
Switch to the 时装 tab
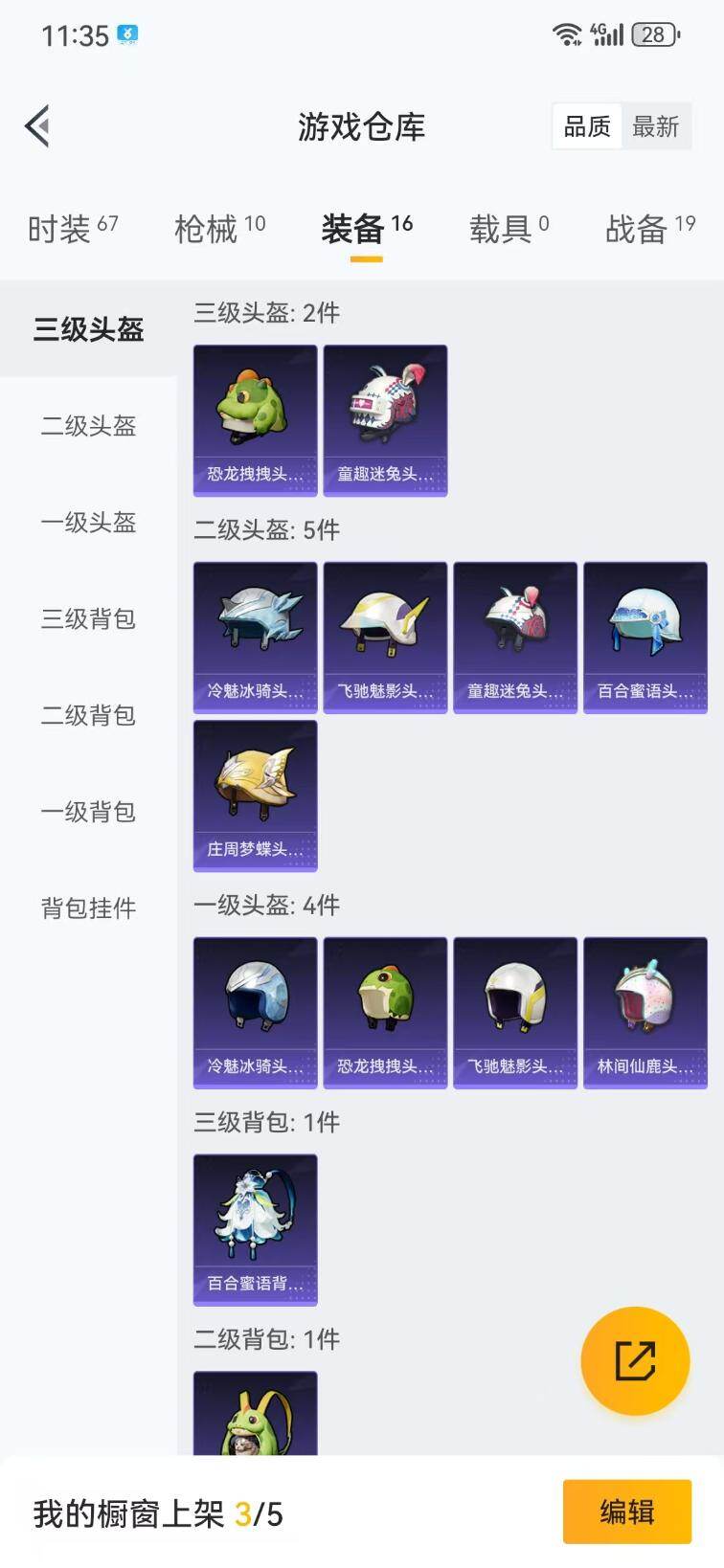pos(61,230)
